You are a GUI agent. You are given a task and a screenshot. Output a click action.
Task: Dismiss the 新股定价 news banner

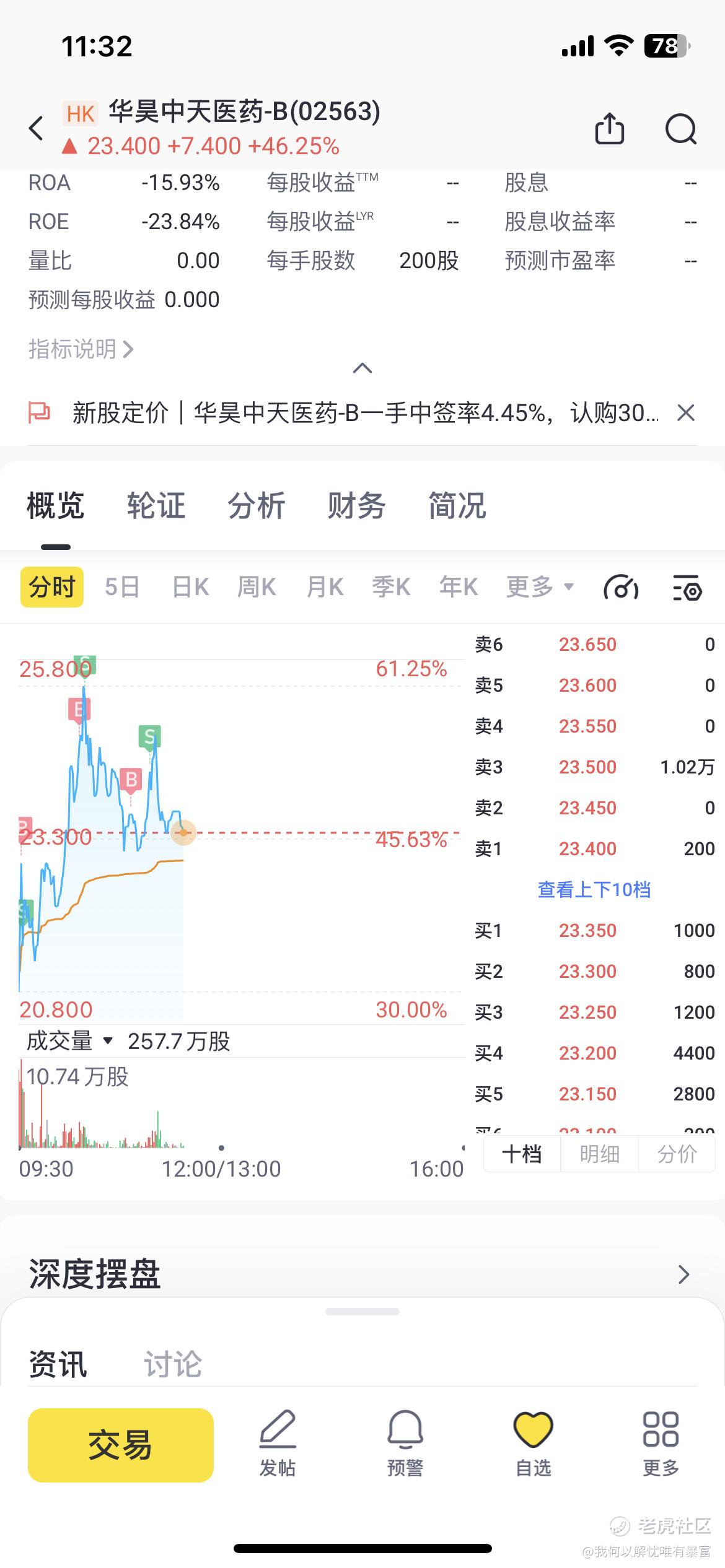685,412
